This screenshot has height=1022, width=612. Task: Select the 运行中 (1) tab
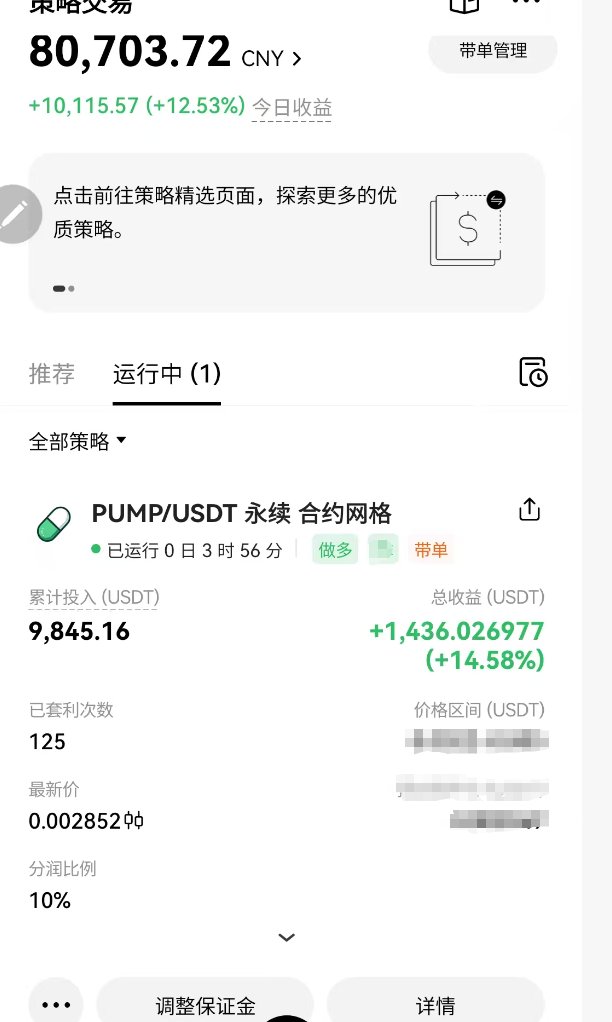pyautogui.click(x=167, y=373)
